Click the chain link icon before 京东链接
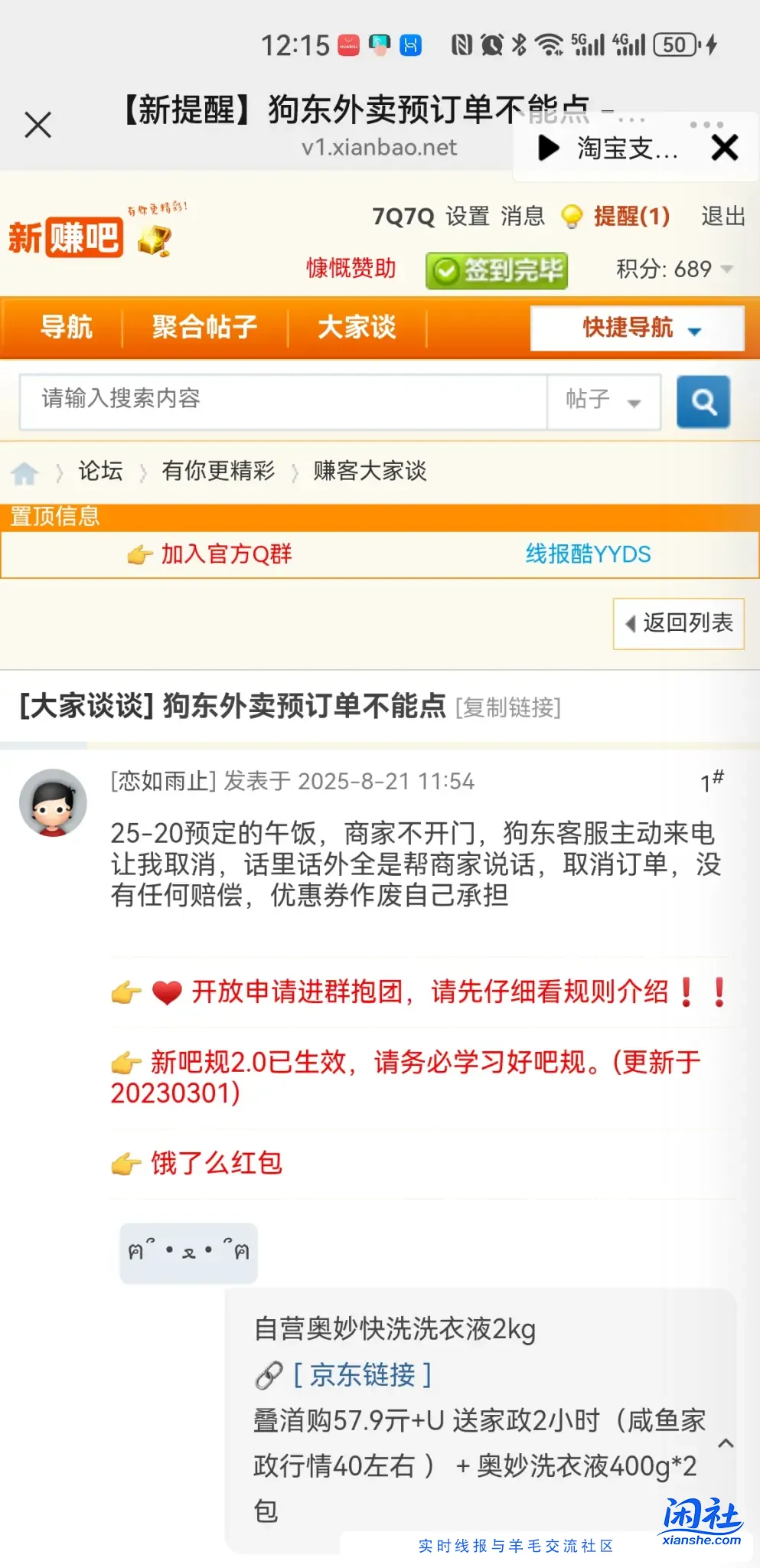 click(x=267, y=1374)
